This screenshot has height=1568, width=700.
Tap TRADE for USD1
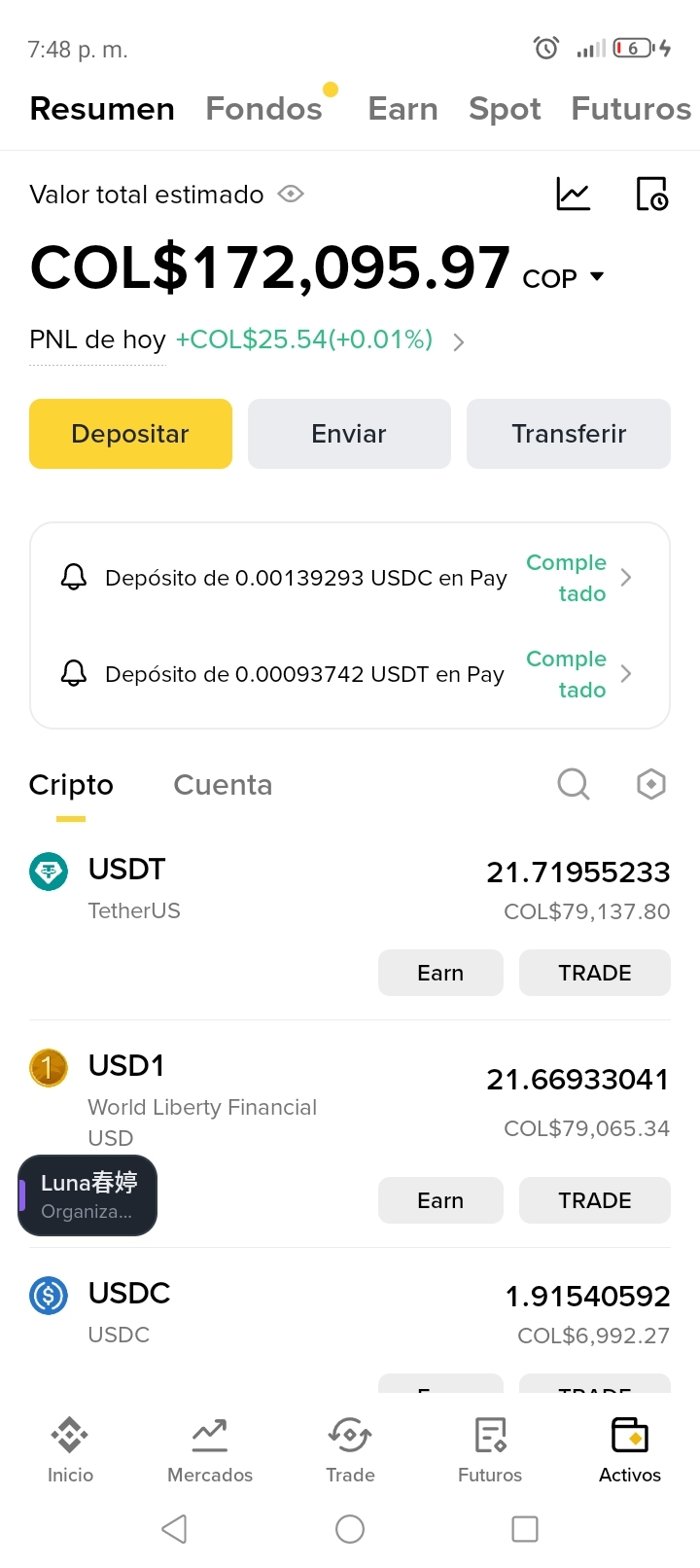pos(594,1200)
